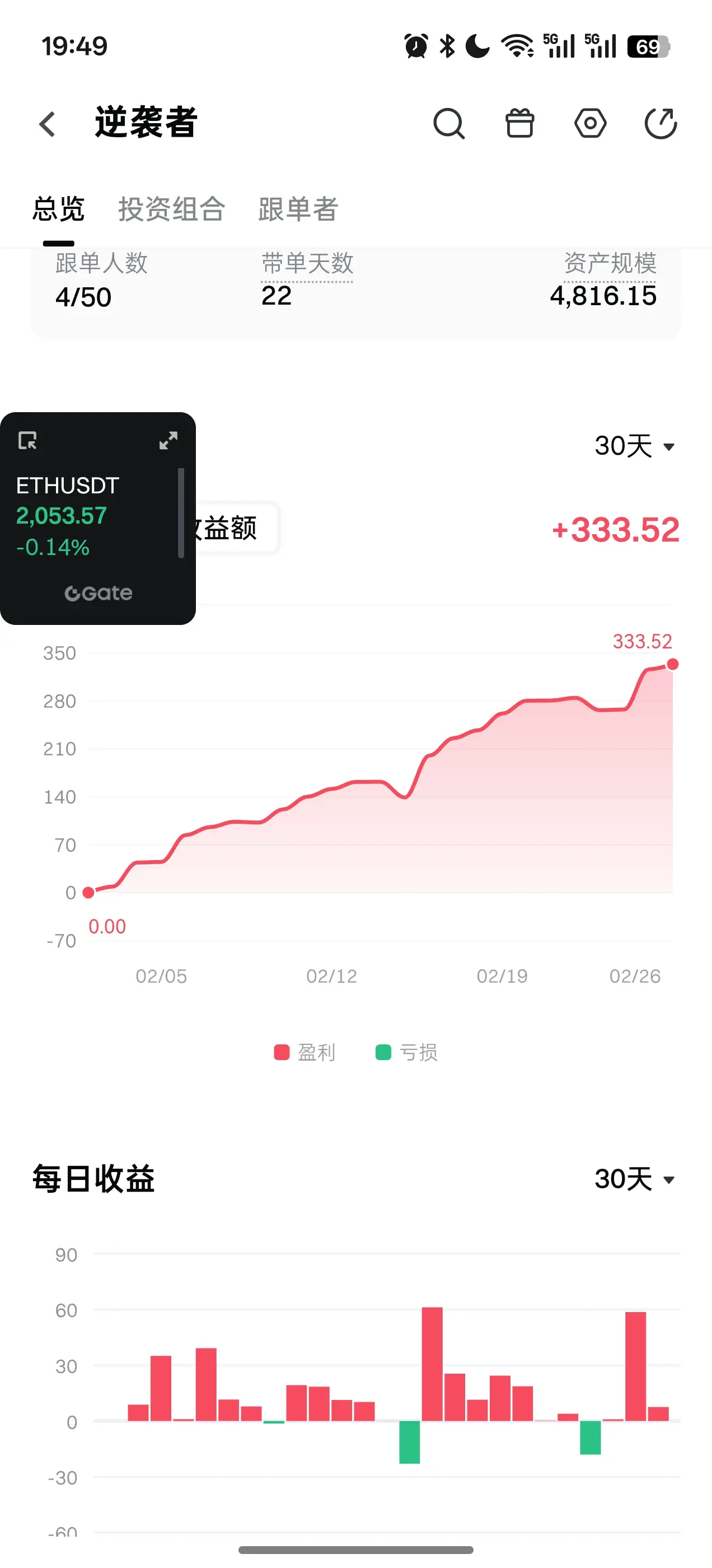The width and height of the screenshot is (712, 1568).
Task: Tap the share icon in the header
Action: [x=661, y=124]
